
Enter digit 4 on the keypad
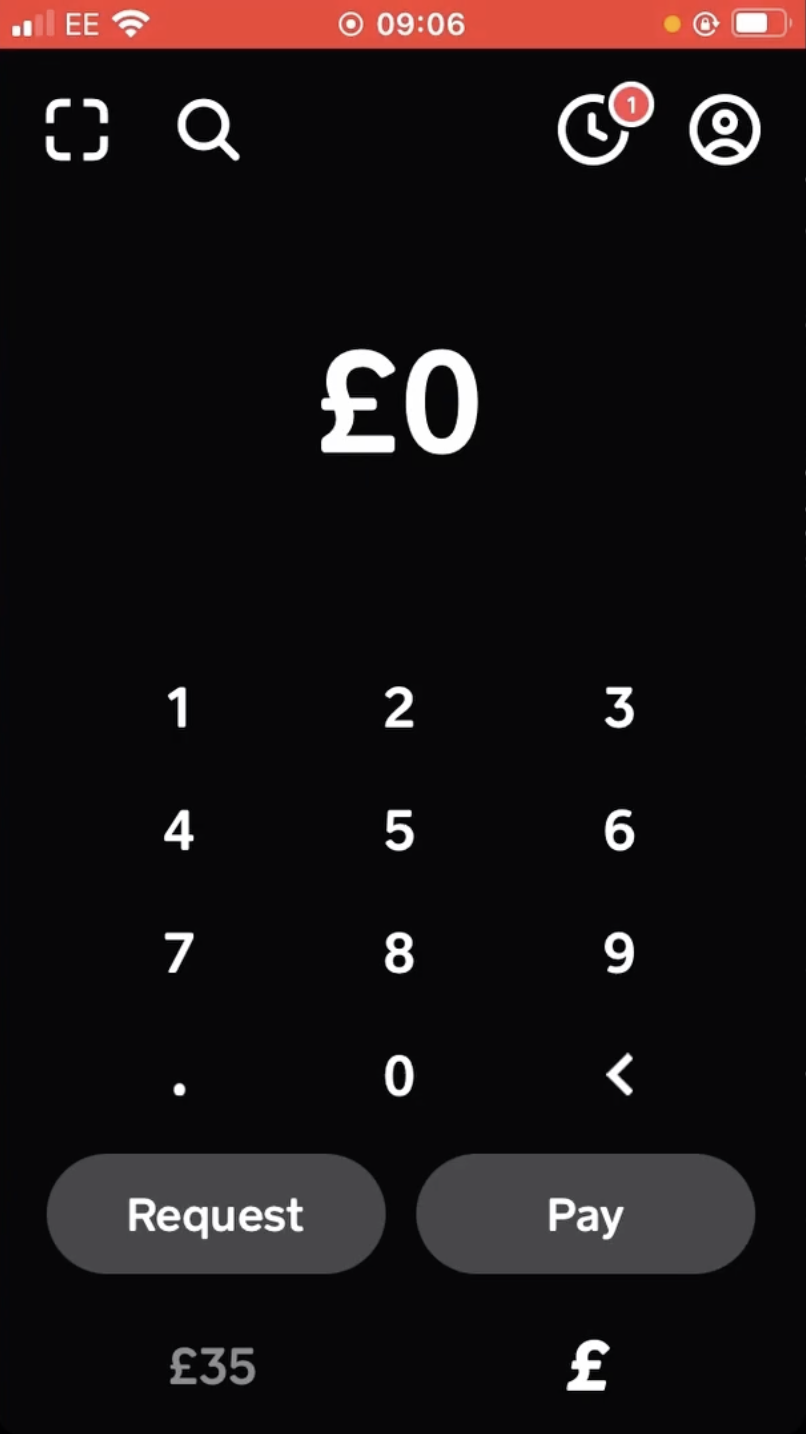[179, 831]
